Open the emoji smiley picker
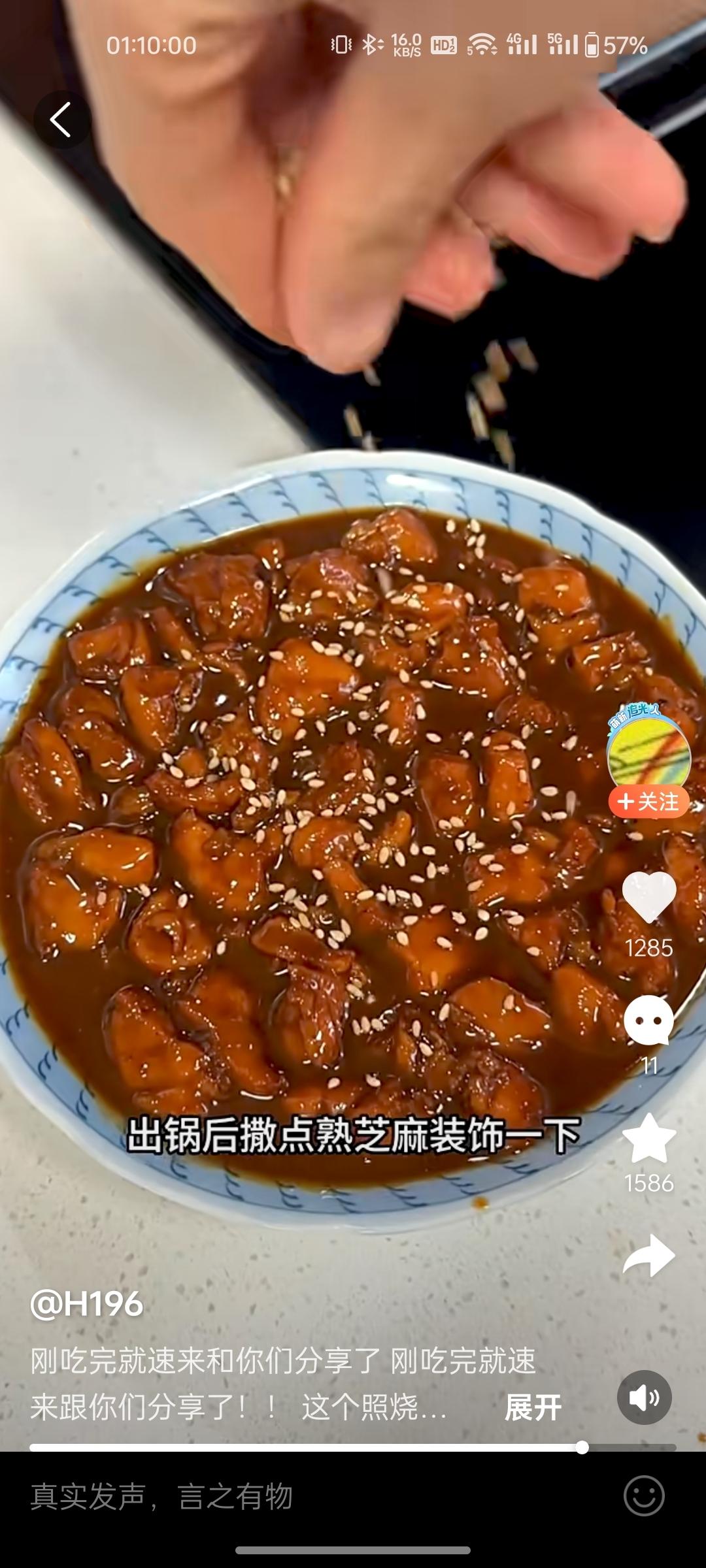The image size is (706, 1568). click(643, 1496)
